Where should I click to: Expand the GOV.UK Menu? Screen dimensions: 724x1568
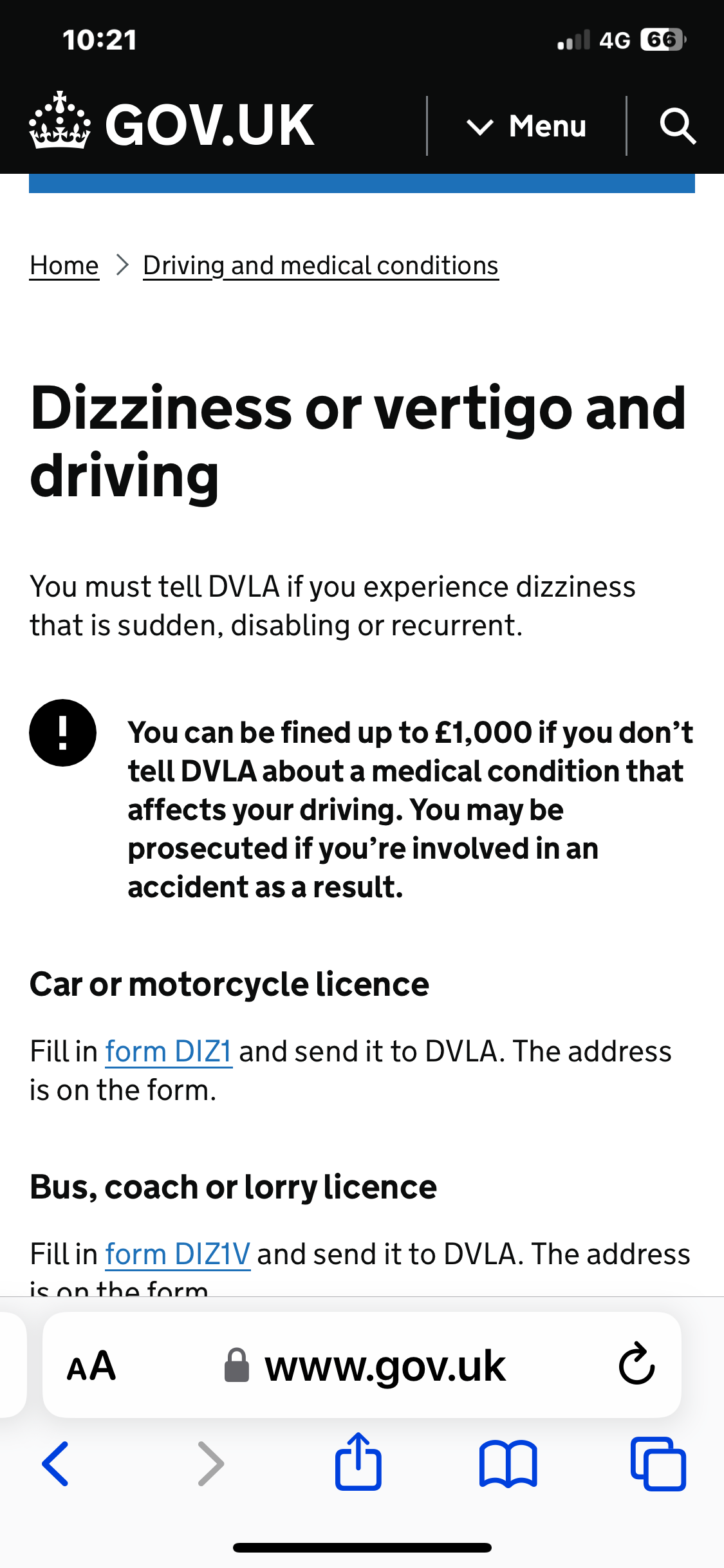[526, 126]
